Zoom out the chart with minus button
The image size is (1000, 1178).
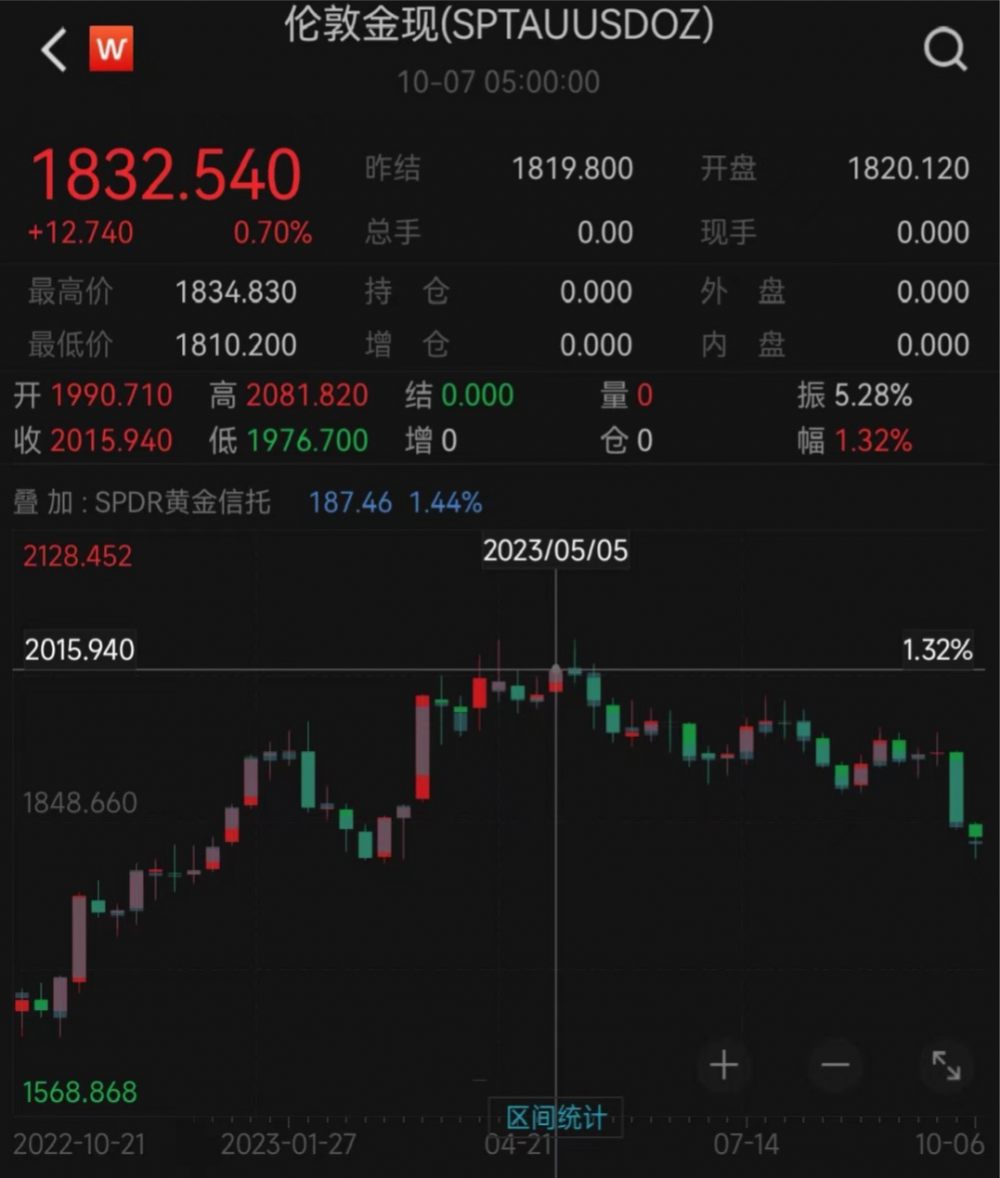coord(834,1065)
